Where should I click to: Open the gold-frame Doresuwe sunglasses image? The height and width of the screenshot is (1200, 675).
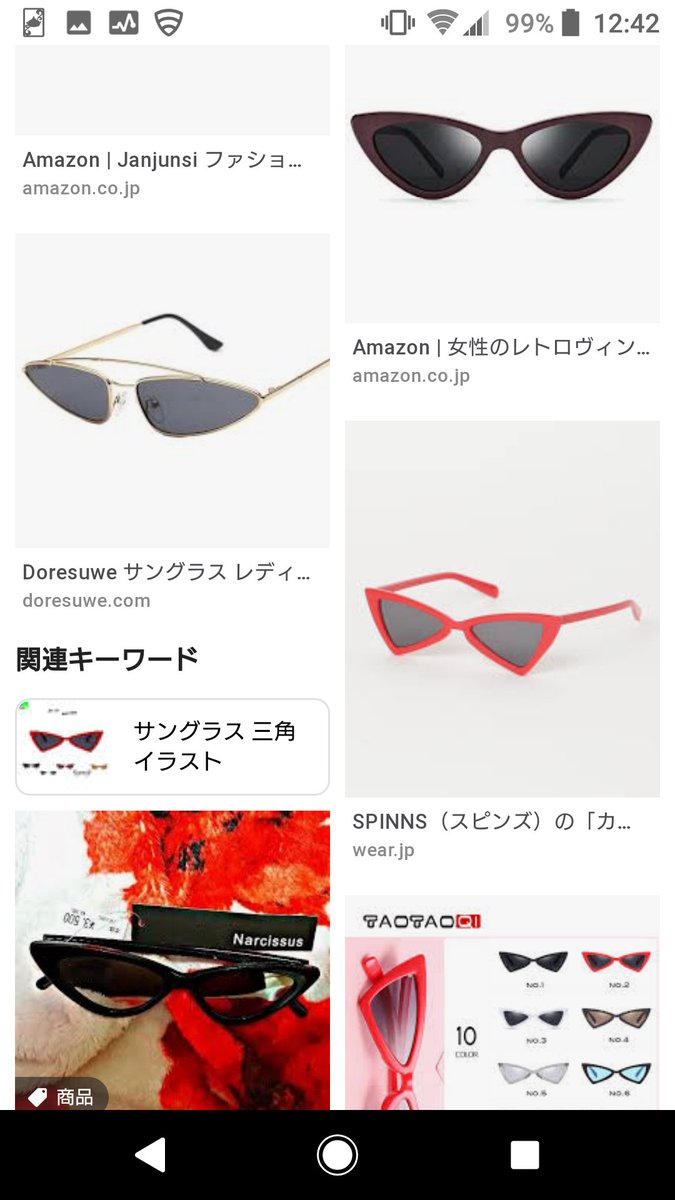pyautogui.click(x=172, y=390)
